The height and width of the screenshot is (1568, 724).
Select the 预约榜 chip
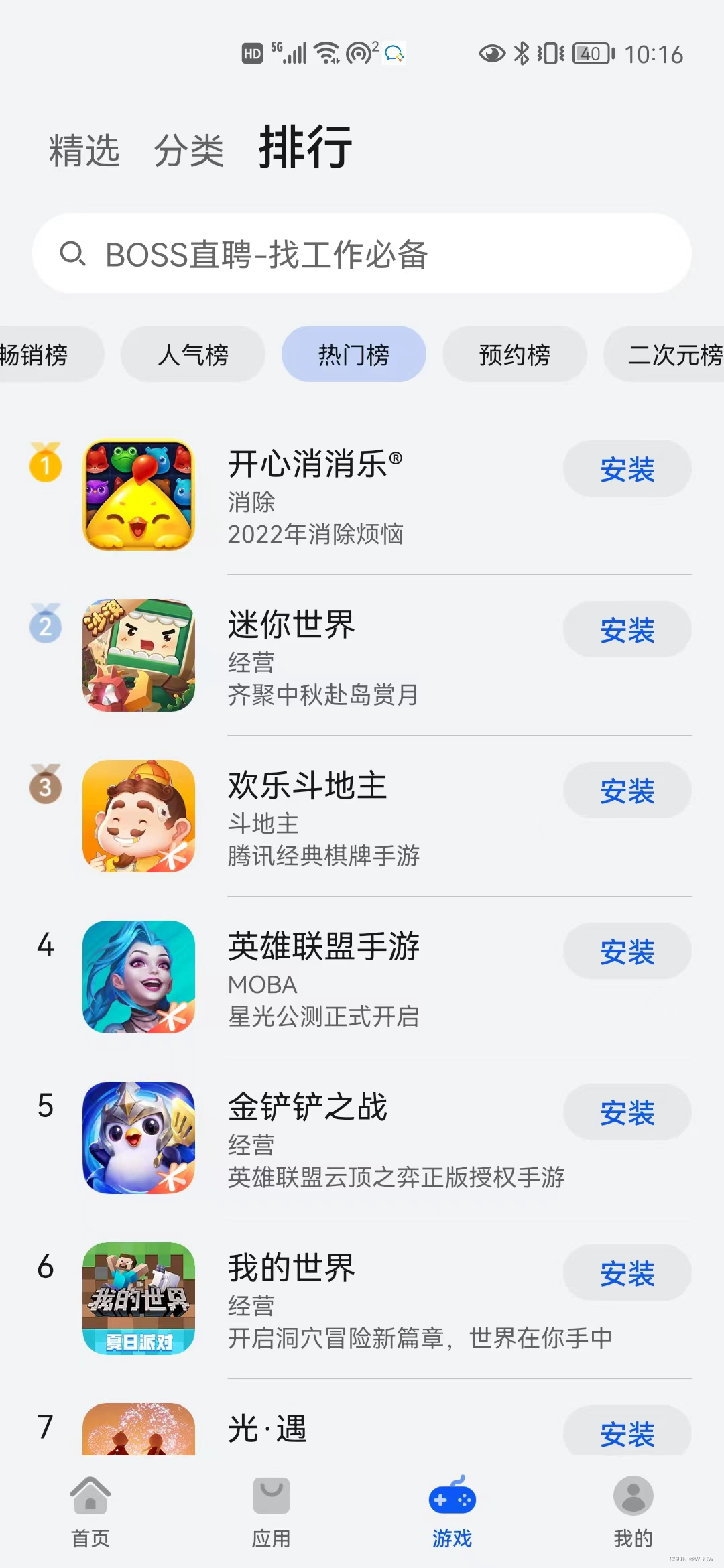click(515, 354)
